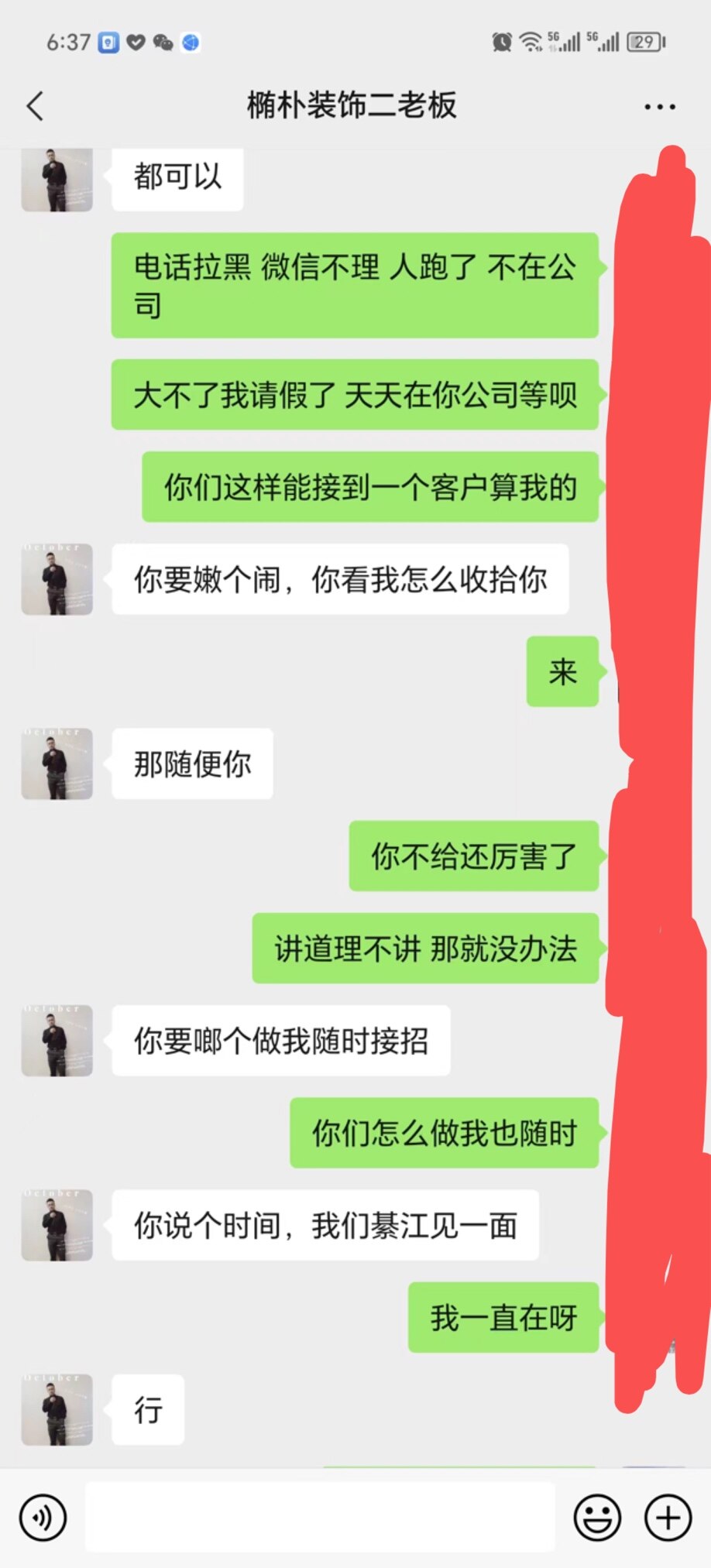
Task: Switch to voice message input
Action: (x=43, y=1517)
